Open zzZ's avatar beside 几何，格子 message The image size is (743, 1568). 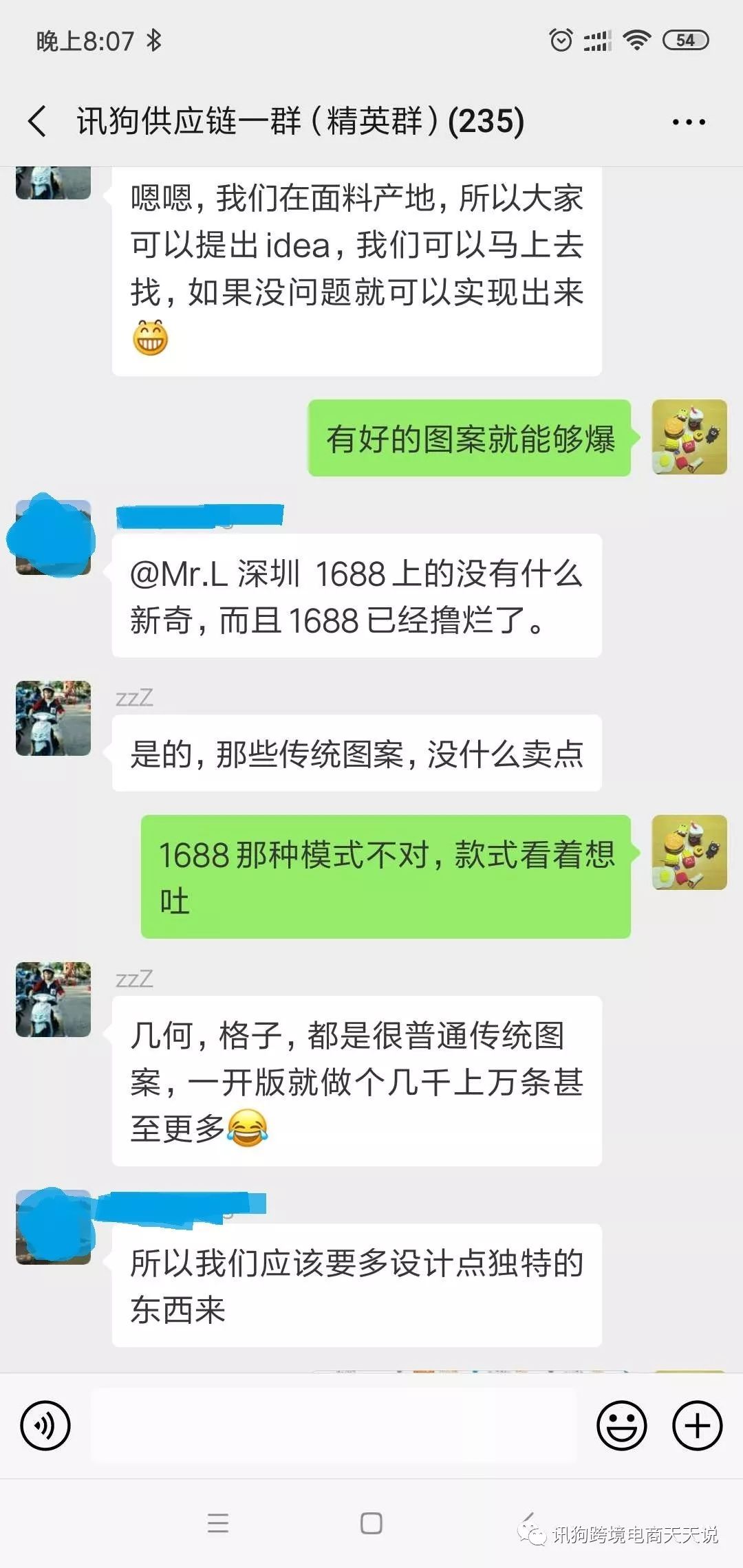(54, 999)
